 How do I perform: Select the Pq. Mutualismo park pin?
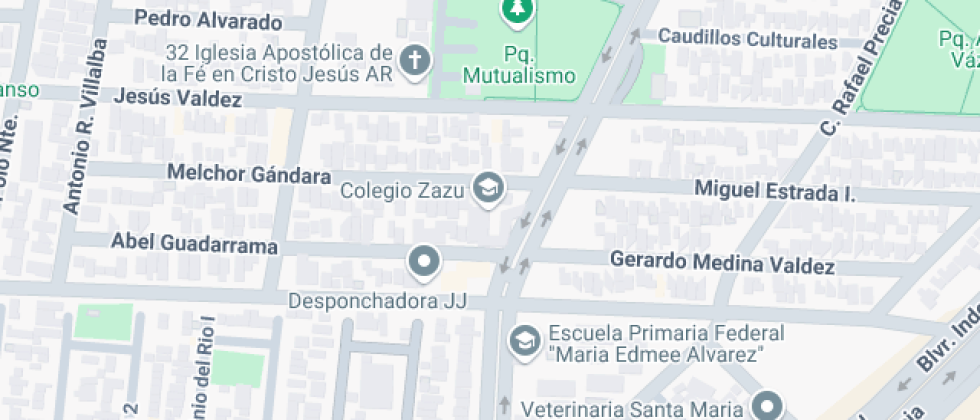point(517,10)
